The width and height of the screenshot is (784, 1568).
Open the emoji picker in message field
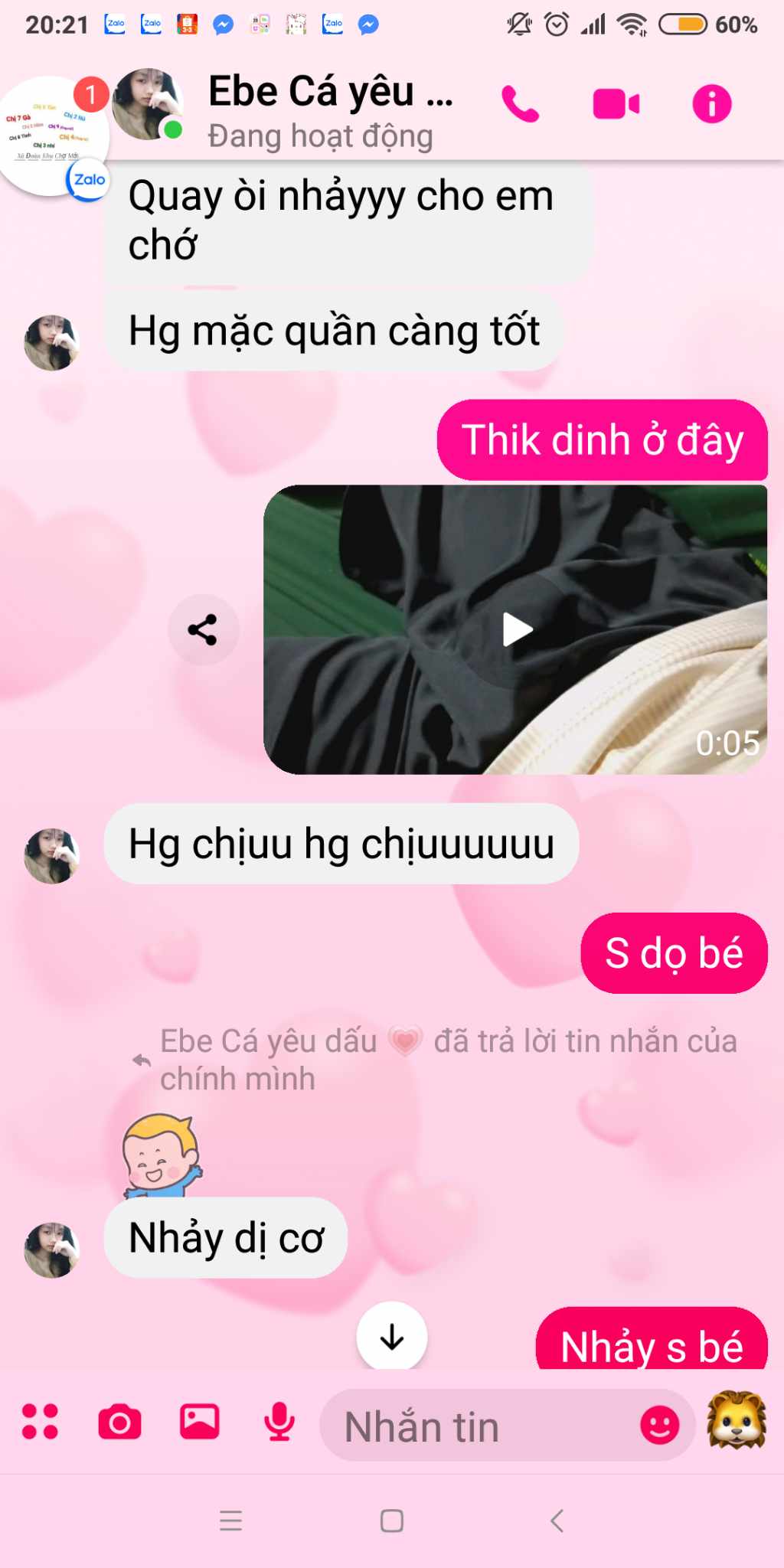659,1426
